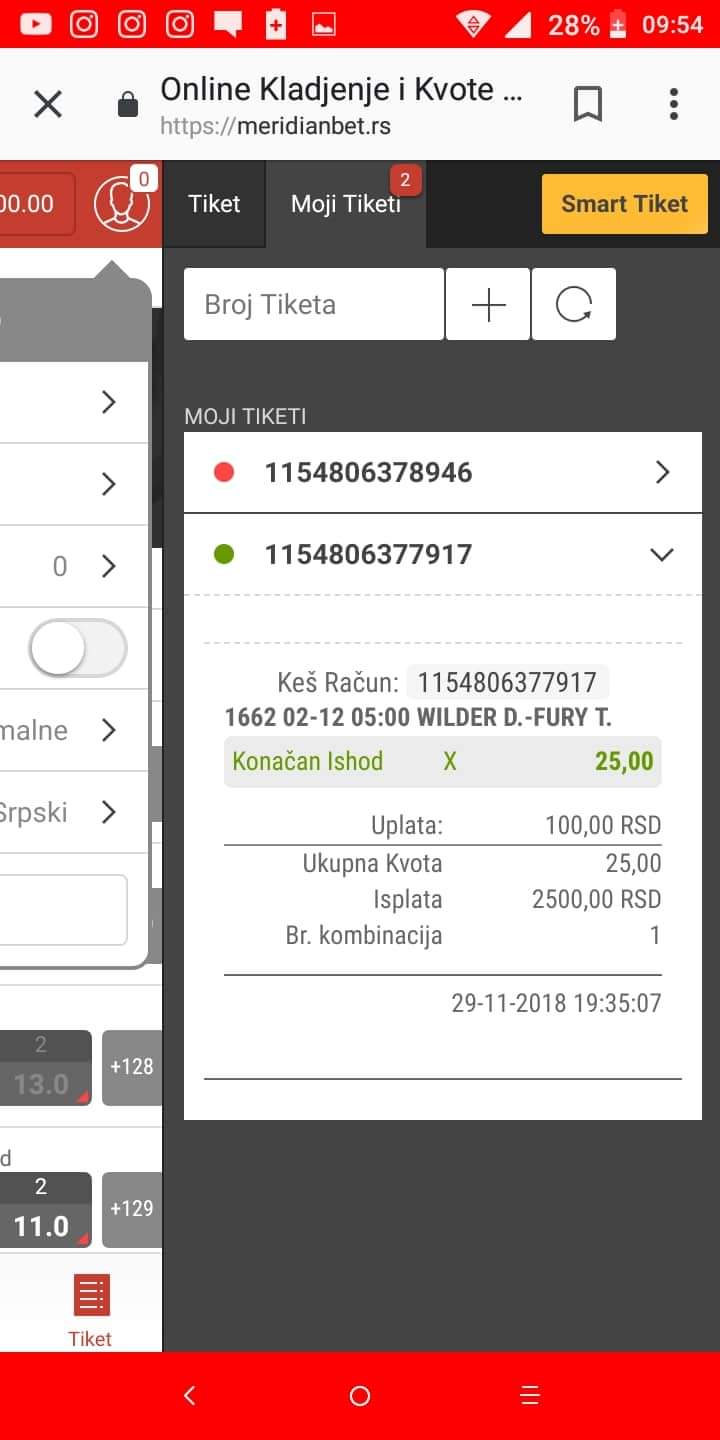Open the Tiket item in bottom bar
This screenshot has height=1440, width=720.
(x=90, y=1312)
